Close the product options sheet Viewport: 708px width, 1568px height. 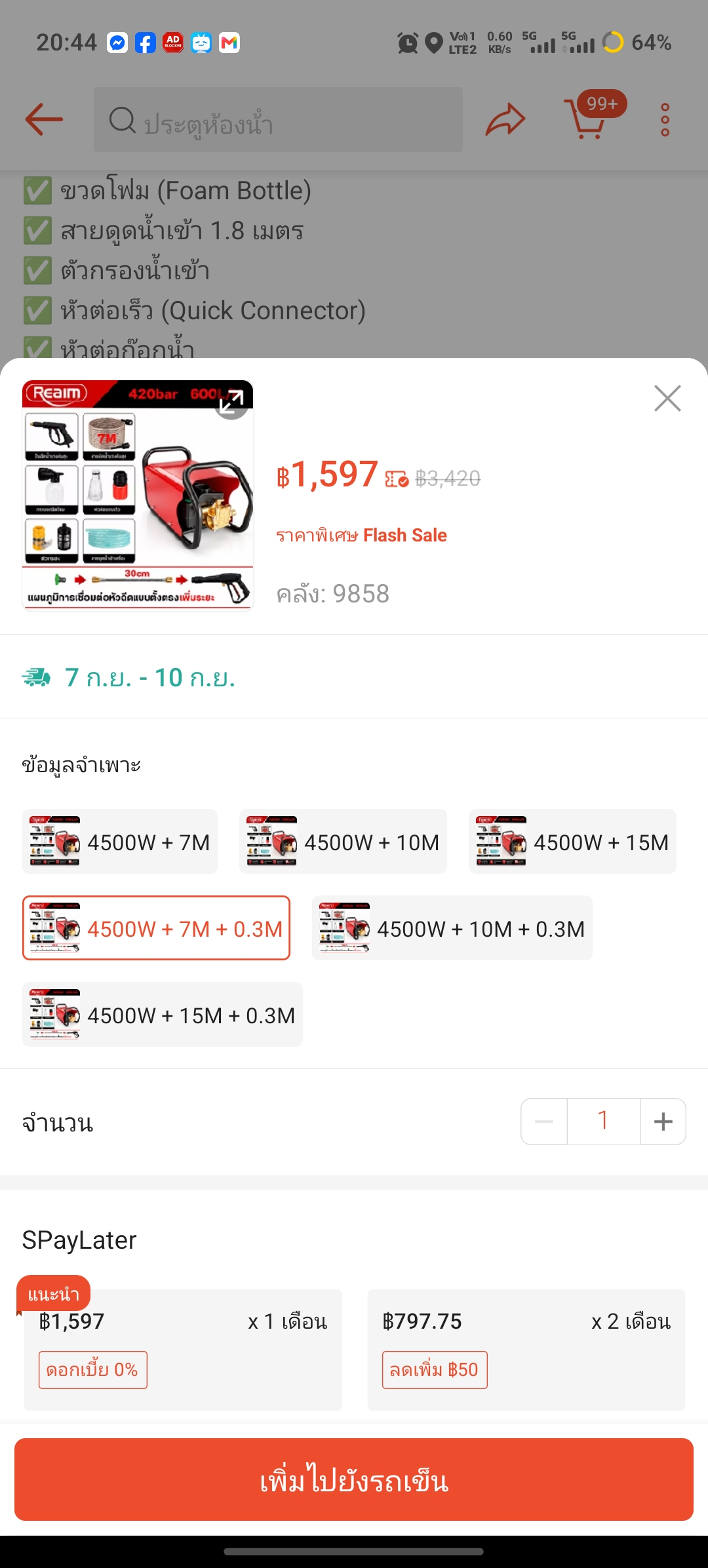pyautogui.click(x=667, y=398)
